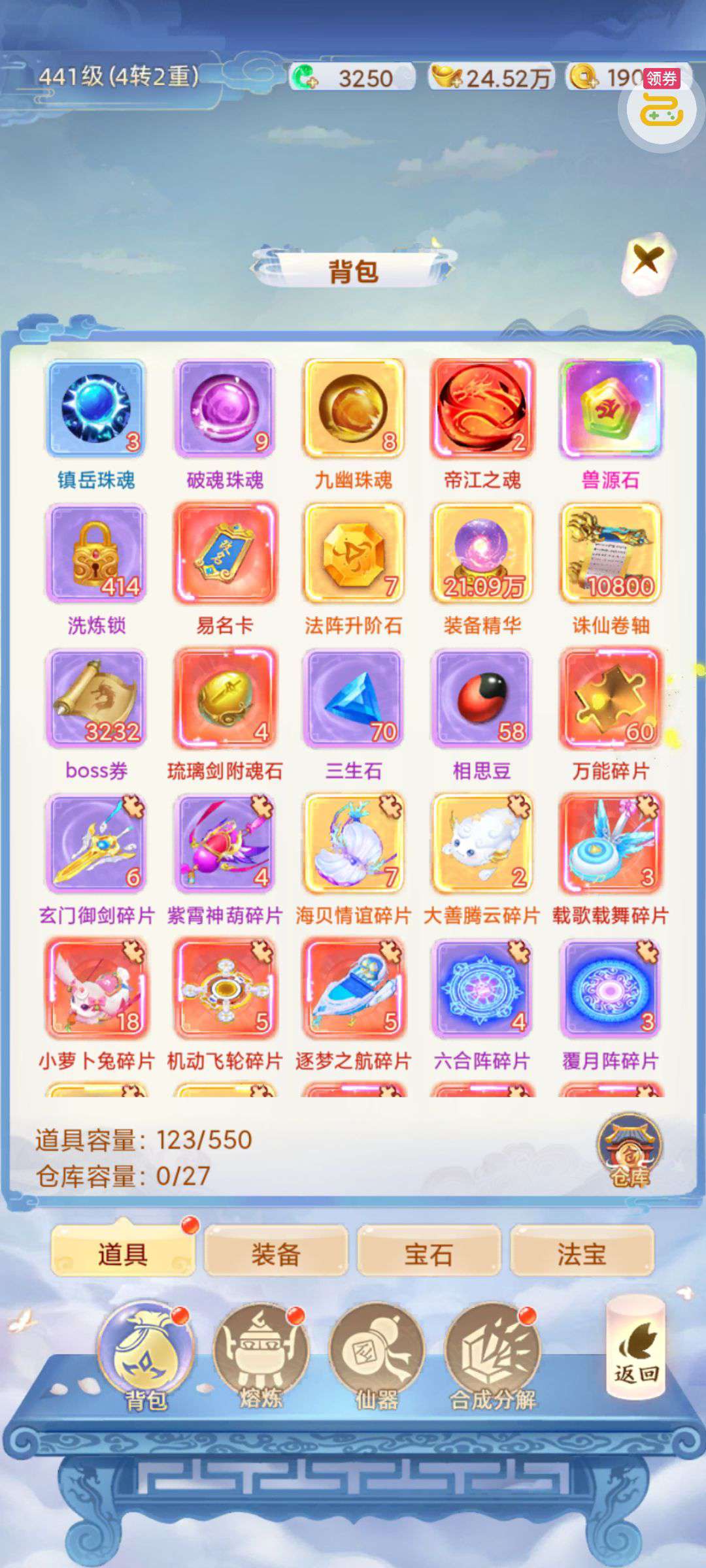The image size is (706, 1568).
Task: Switch to the 装备 tab
Action: point(275,1254)
